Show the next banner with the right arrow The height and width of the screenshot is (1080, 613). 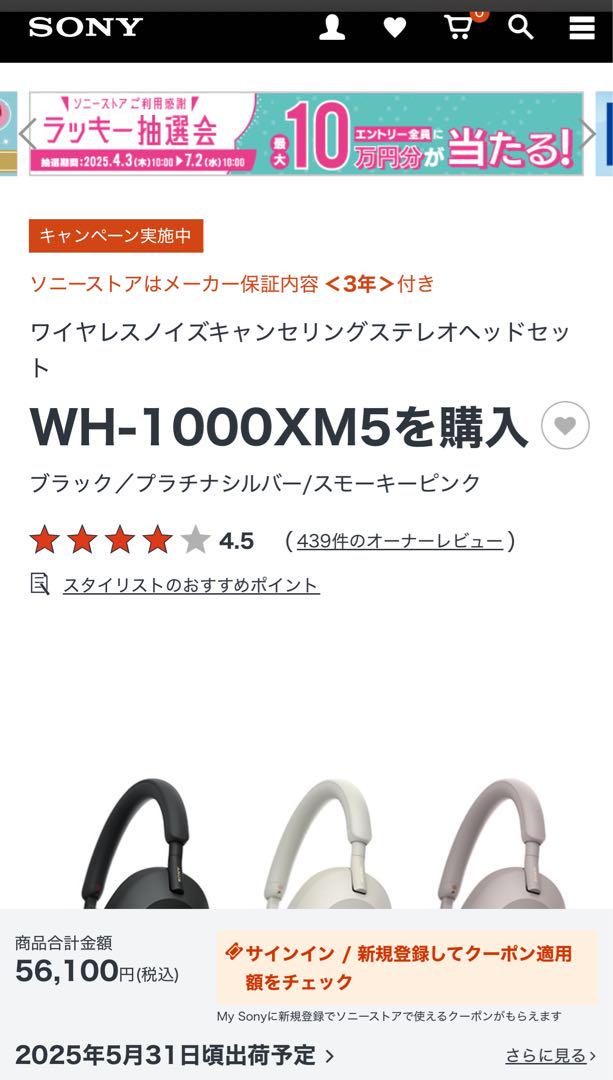588,133
